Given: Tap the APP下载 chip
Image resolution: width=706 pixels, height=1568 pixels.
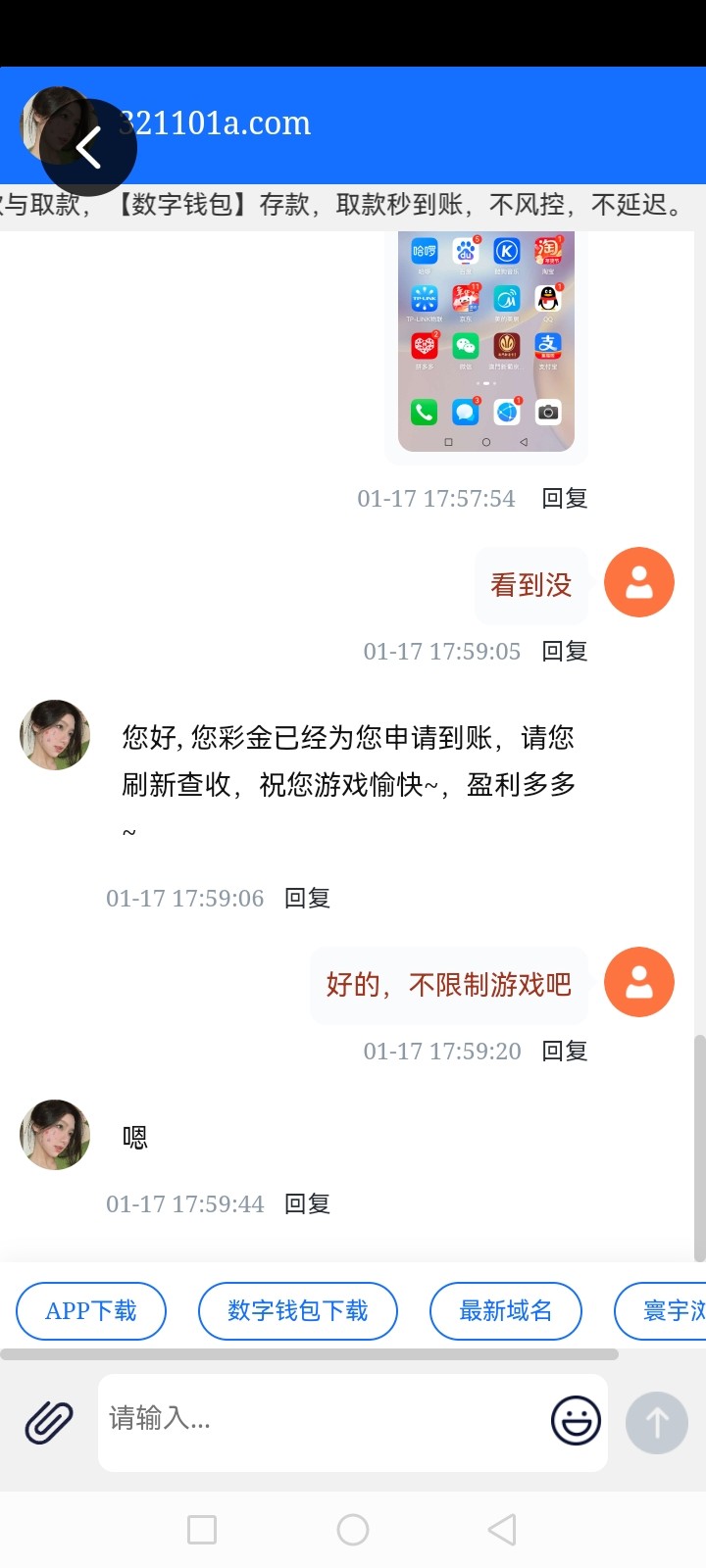Looking at the screenshot, I should pyautogui.click(x=91, y=1311).
